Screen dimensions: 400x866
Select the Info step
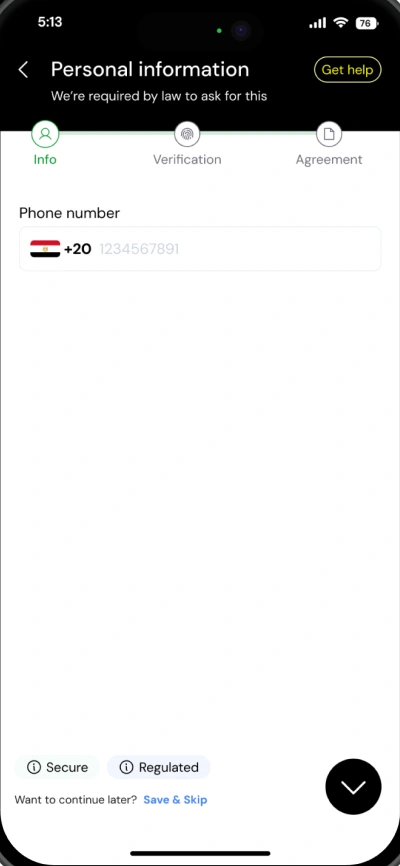click(45, 144)
